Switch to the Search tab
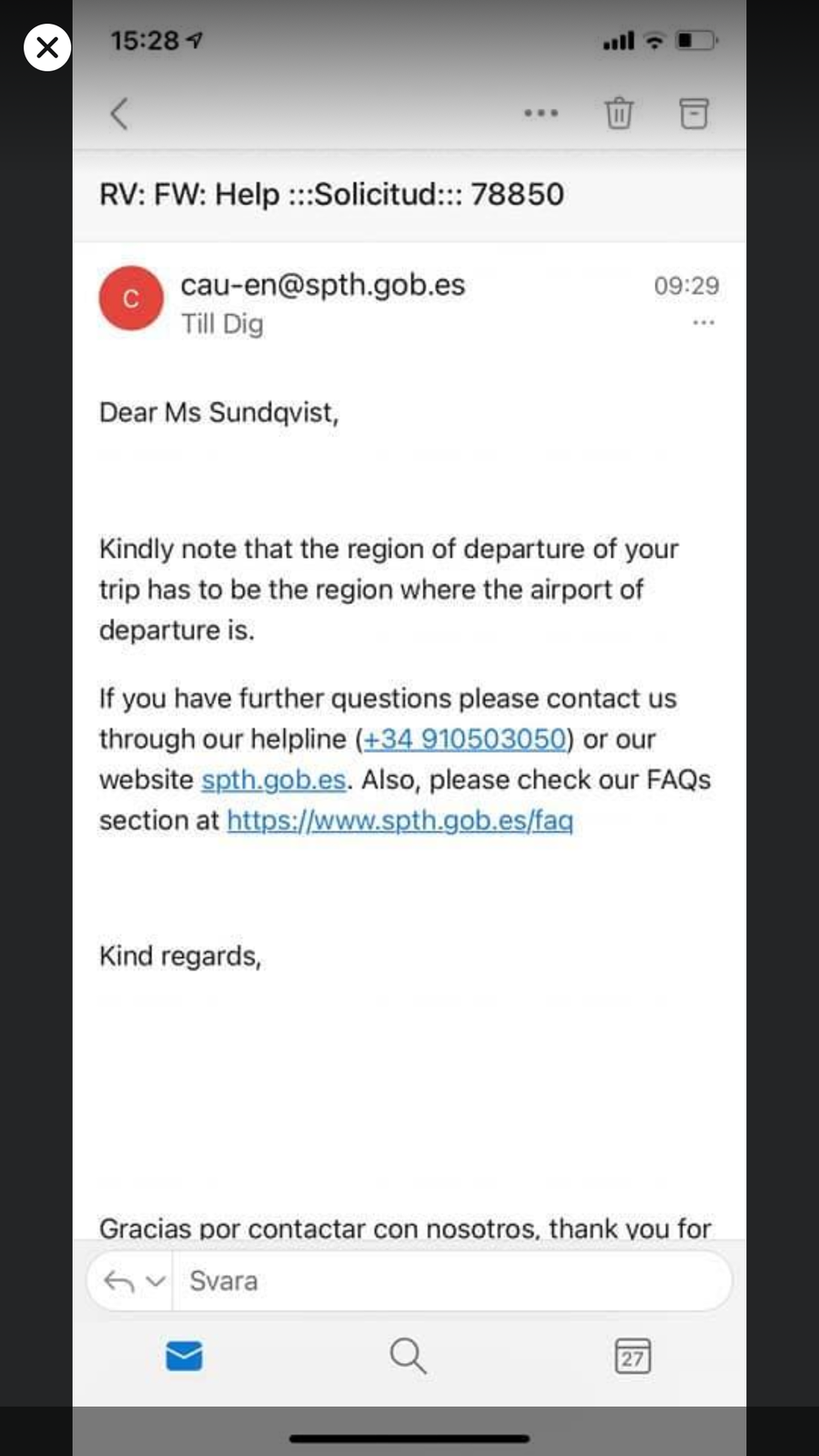The width and height of the screenshot is (819, 1456). (408, 1356)
